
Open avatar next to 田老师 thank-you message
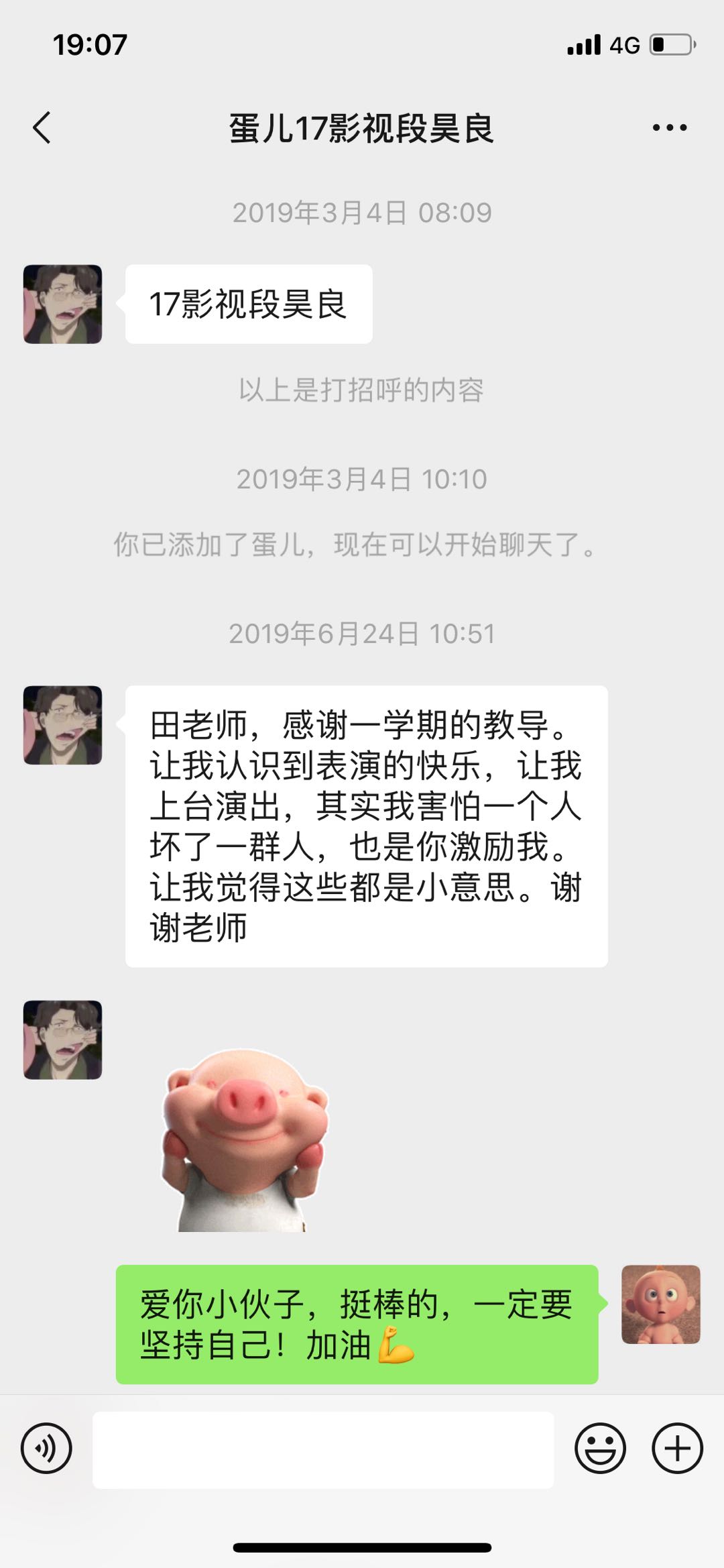(63, 725)
